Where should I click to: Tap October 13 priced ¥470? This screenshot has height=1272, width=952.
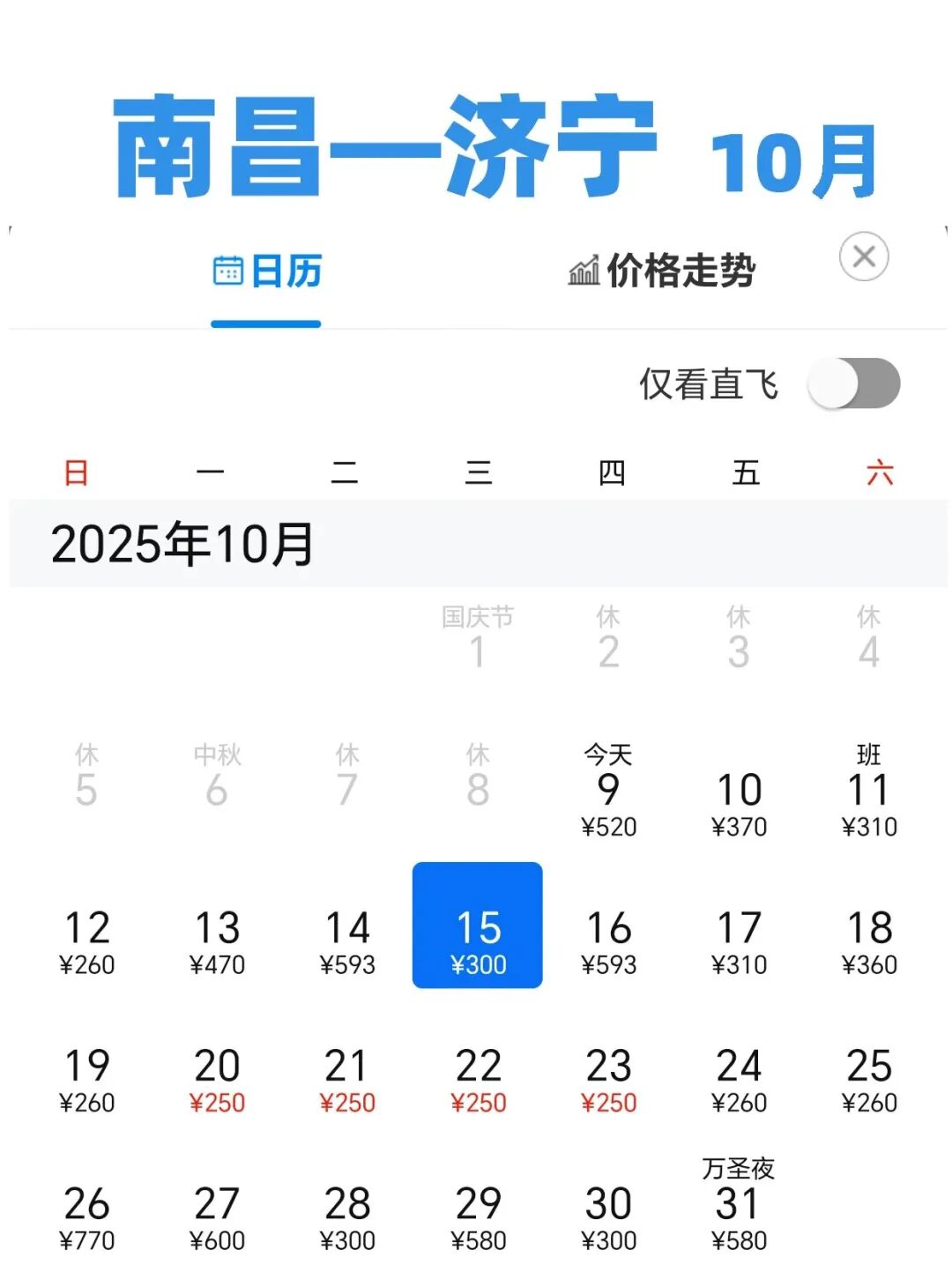click(x=217, y=941)
